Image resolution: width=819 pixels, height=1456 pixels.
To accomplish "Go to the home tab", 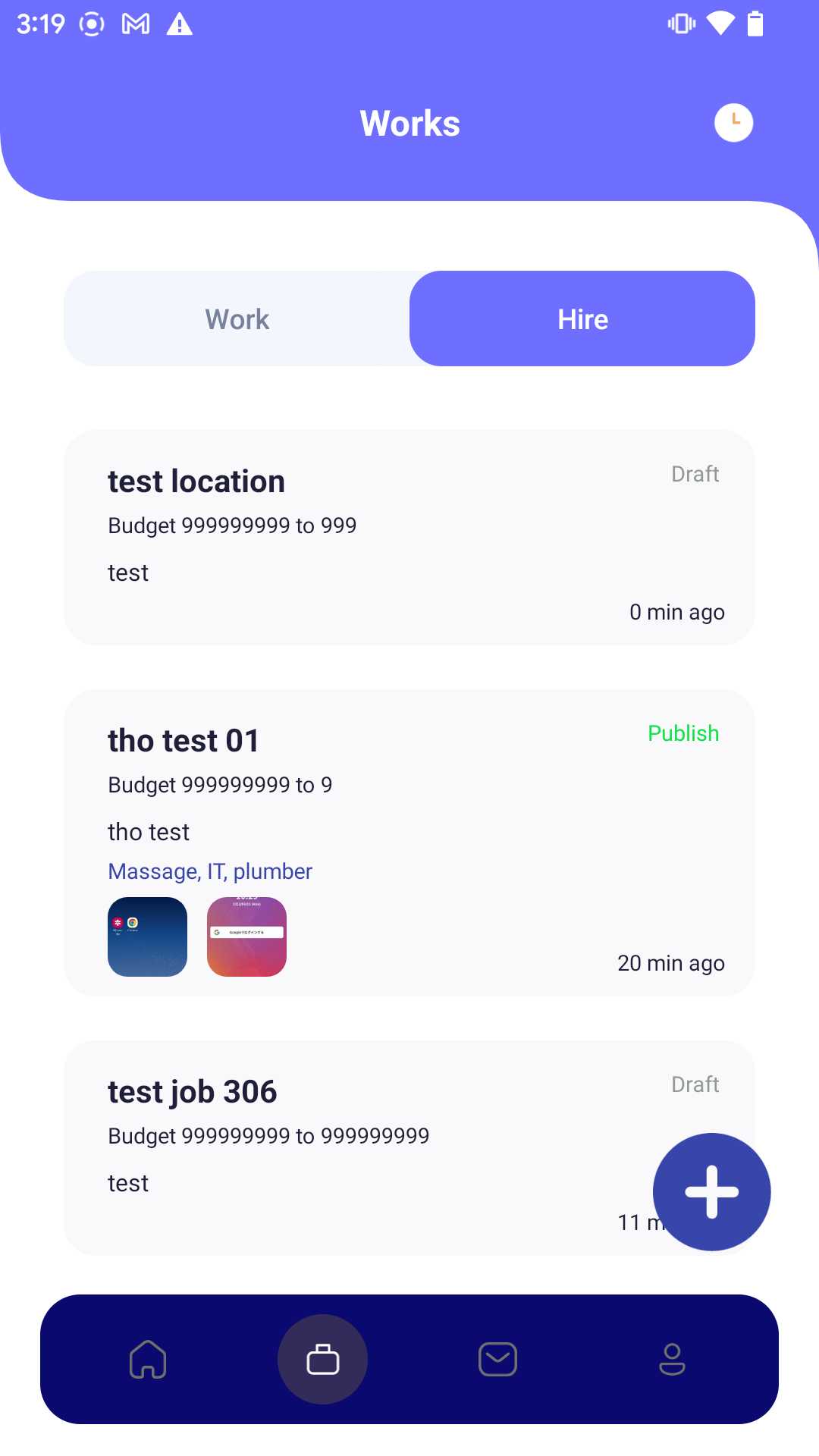I will point(148,1359).
